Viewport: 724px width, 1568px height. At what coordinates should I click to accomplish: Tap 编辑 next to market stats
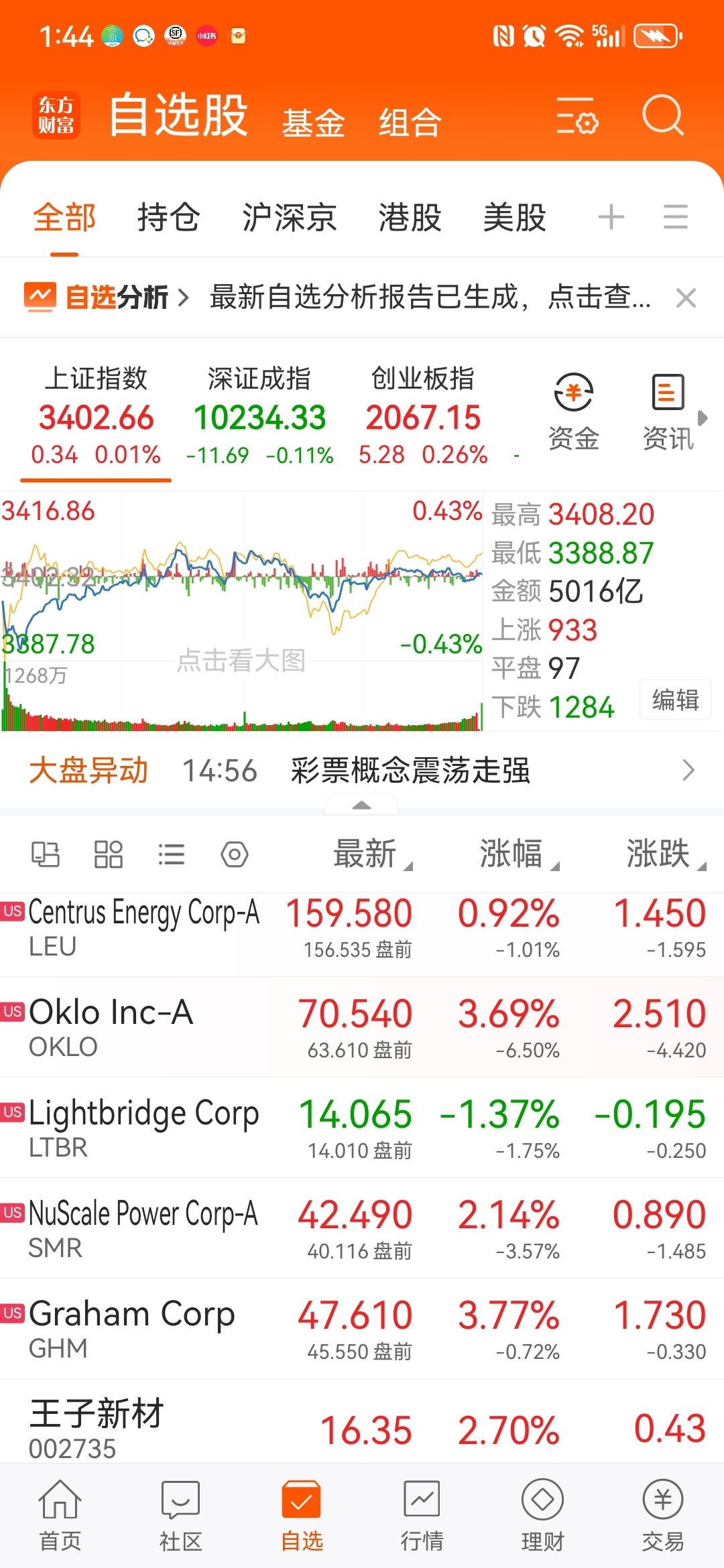click(x=676, y=700)
